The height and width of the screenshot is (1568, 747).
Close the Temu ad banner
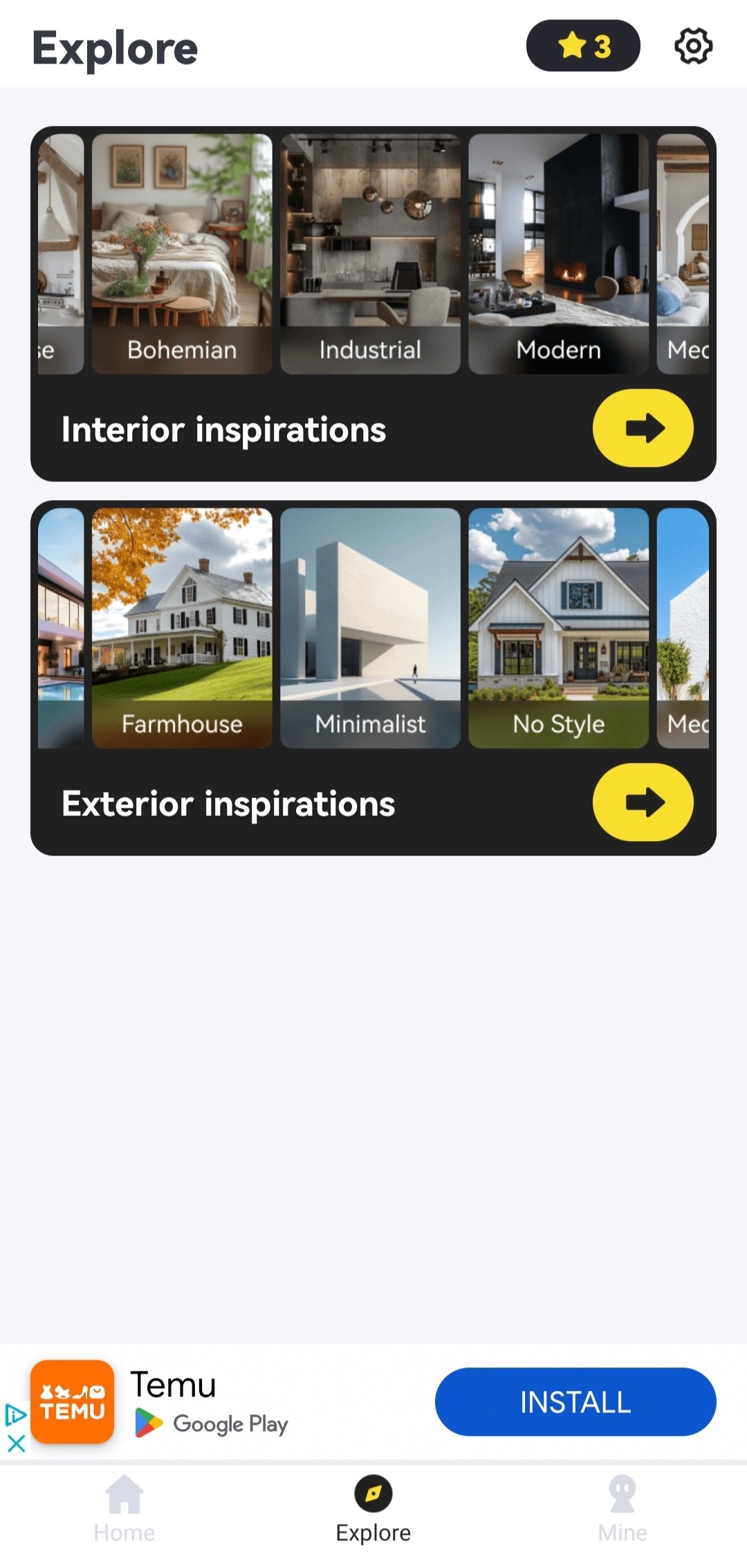click(x=16, y=1443)
